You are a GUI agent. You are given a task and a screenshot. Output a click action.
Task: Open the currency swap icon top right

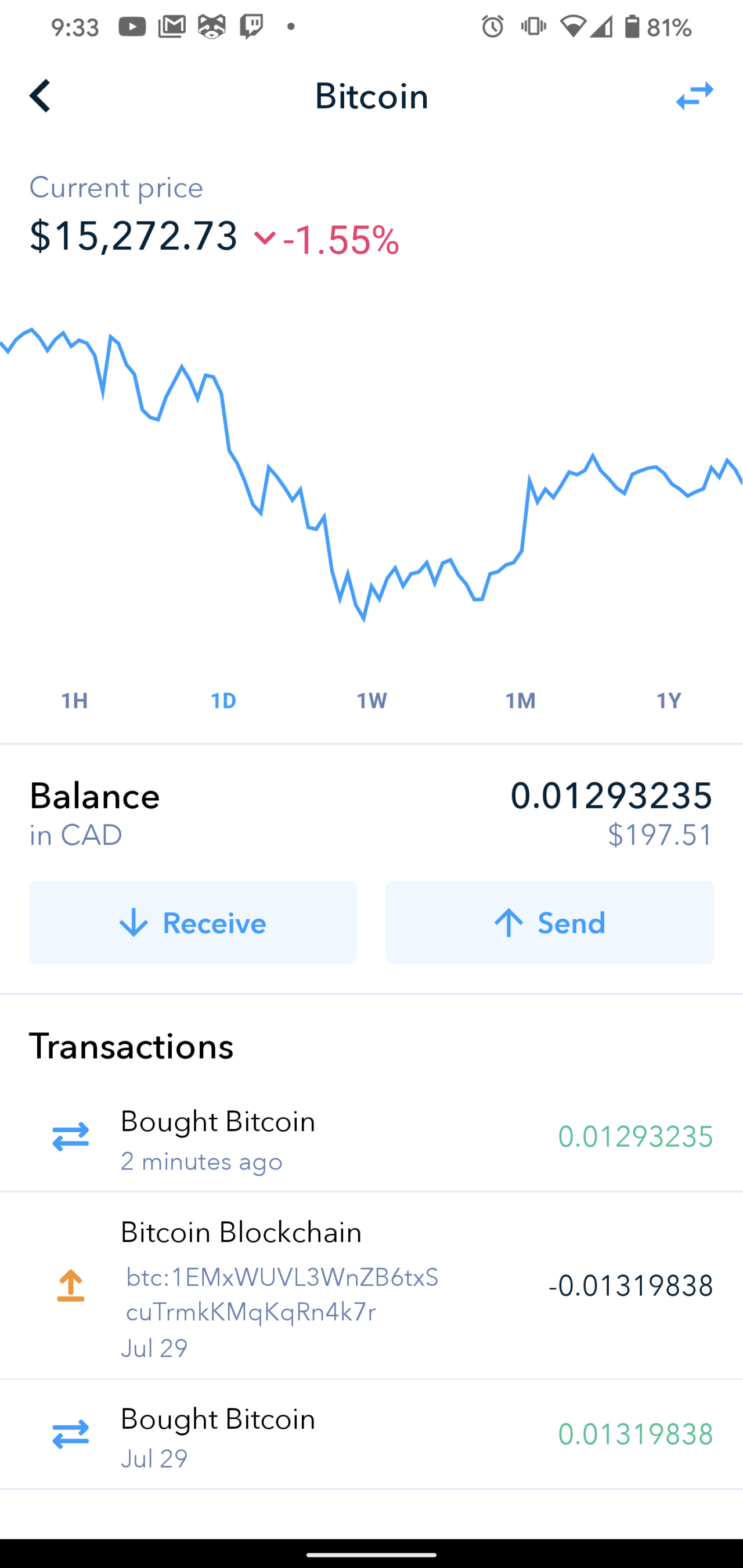[694, 96]
